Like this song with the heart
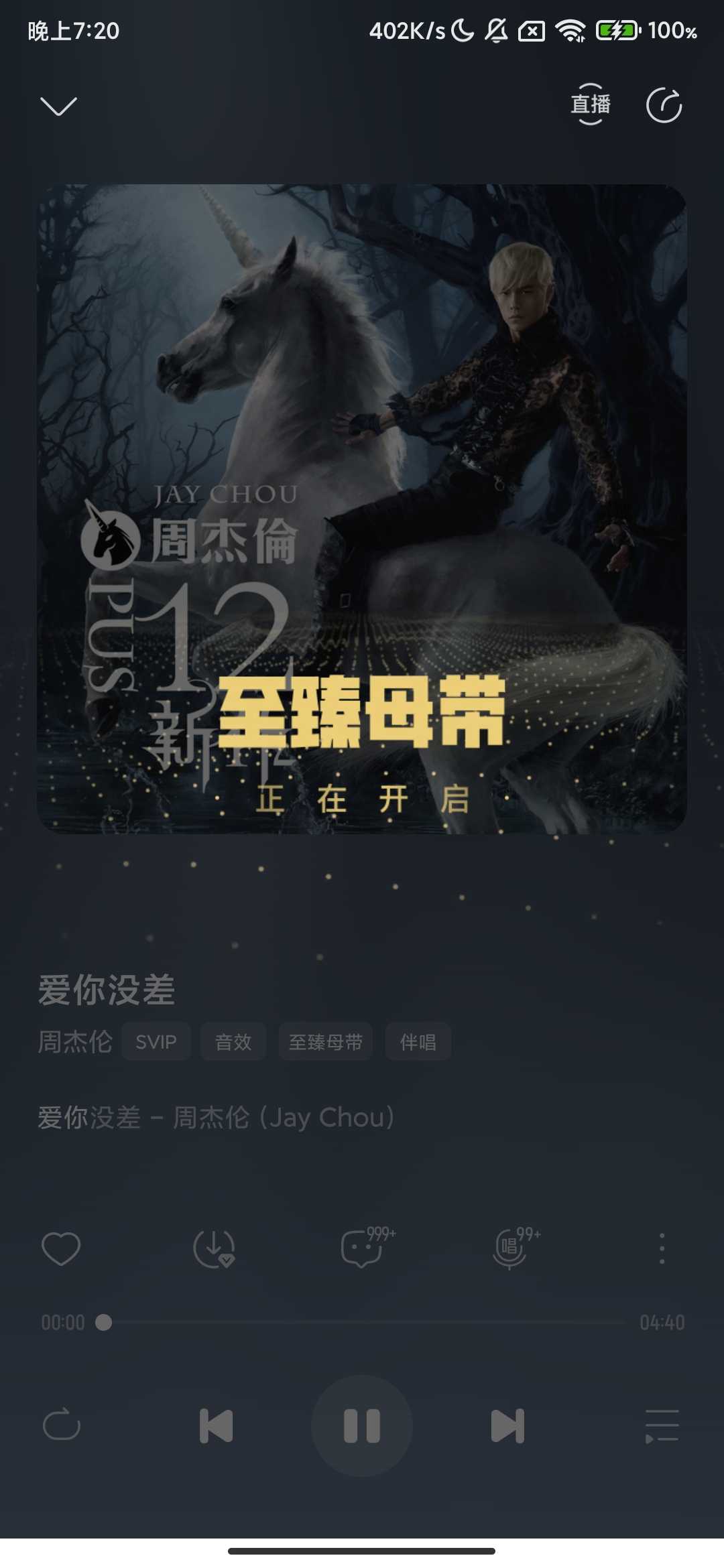Image resolution: width=724 pixels, height=1568 pixels. [61, 1249]
